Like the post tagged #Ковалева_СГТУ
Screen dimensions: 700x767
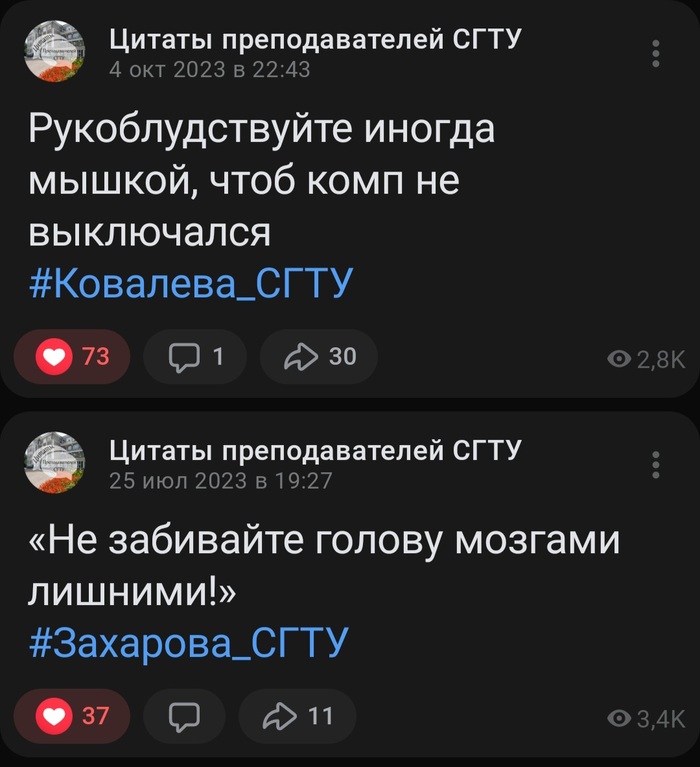[x=71, y=356]
